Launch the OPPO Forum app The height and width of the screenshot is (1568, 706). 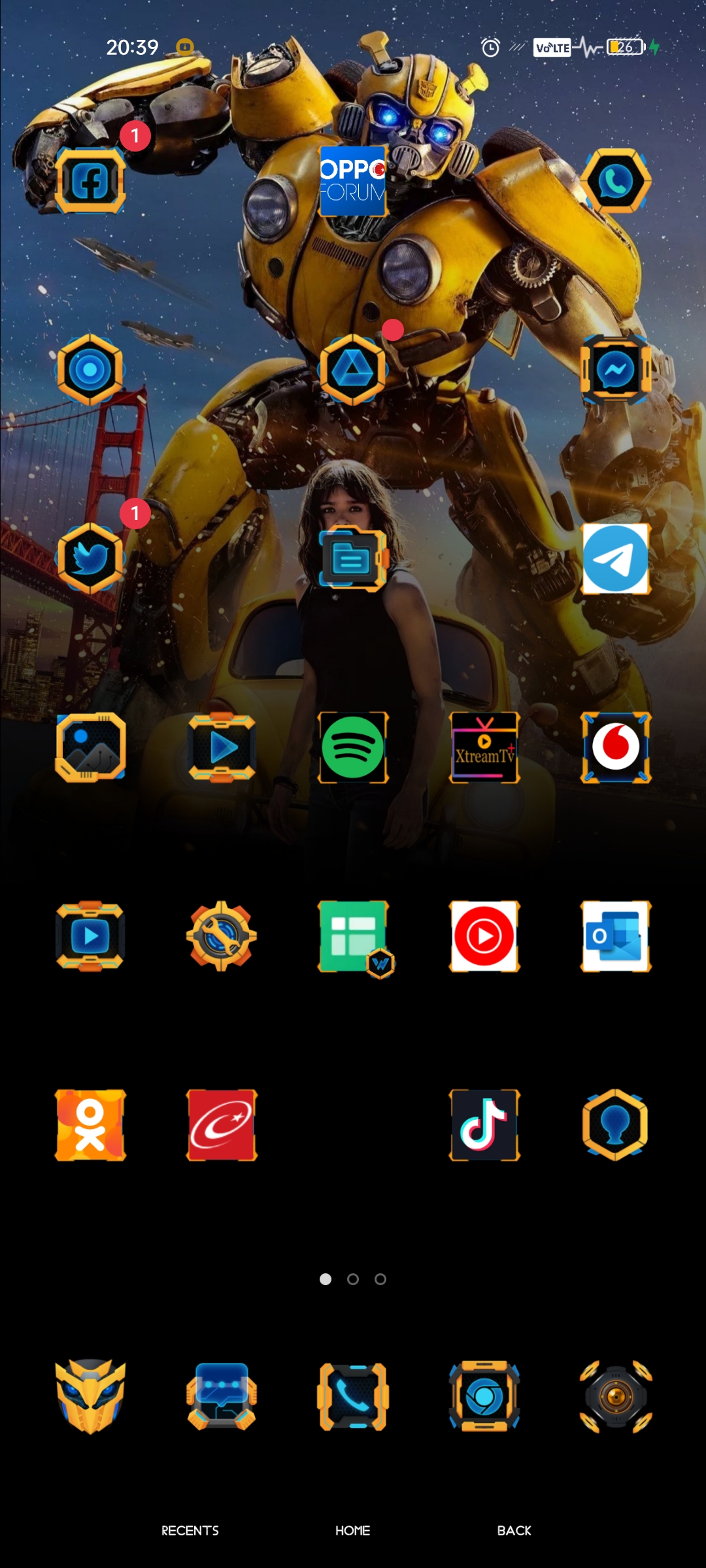tap(353, 181)
